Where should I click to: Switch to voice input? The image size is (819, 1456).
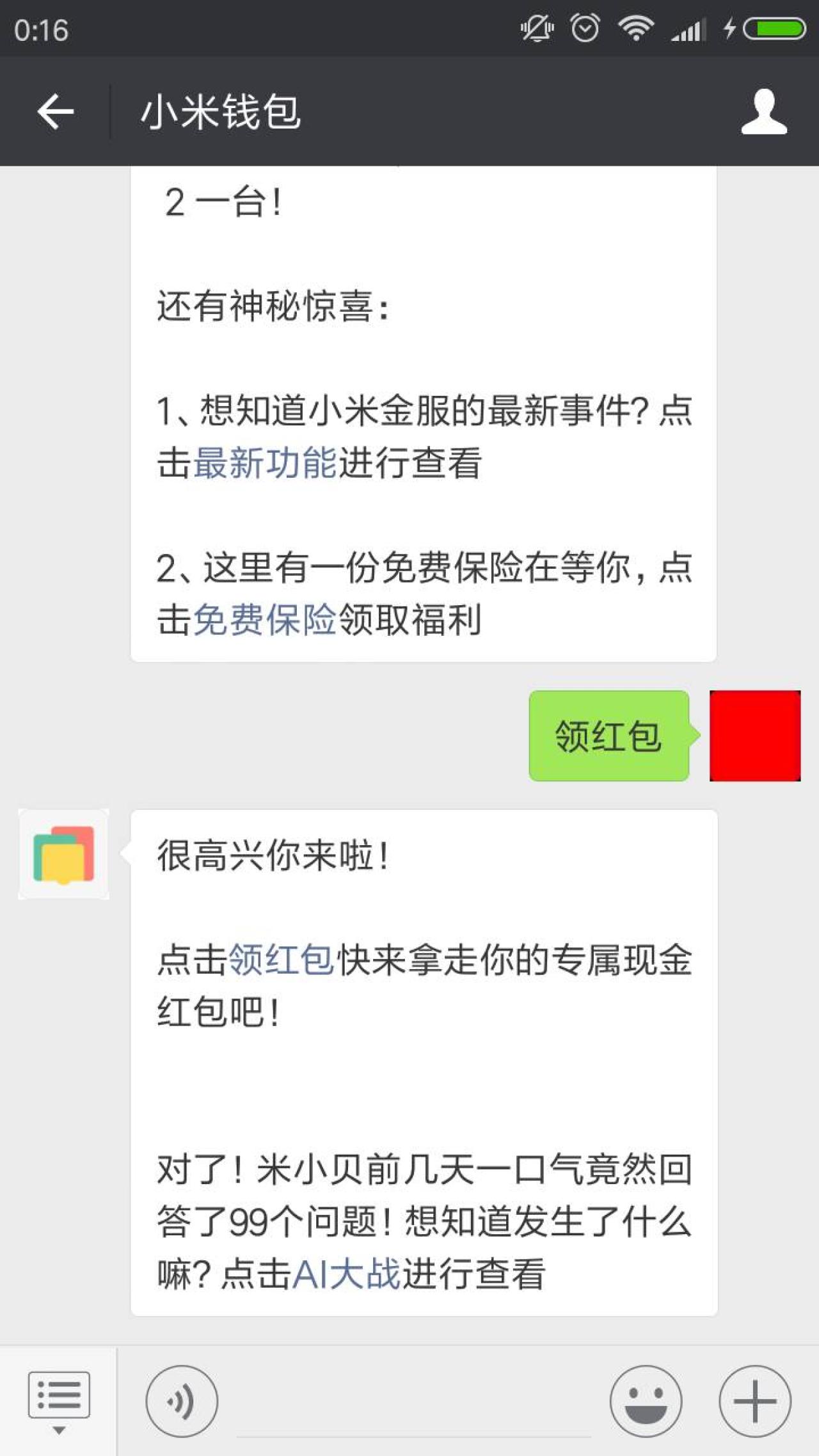click(x=182, y=1401)
